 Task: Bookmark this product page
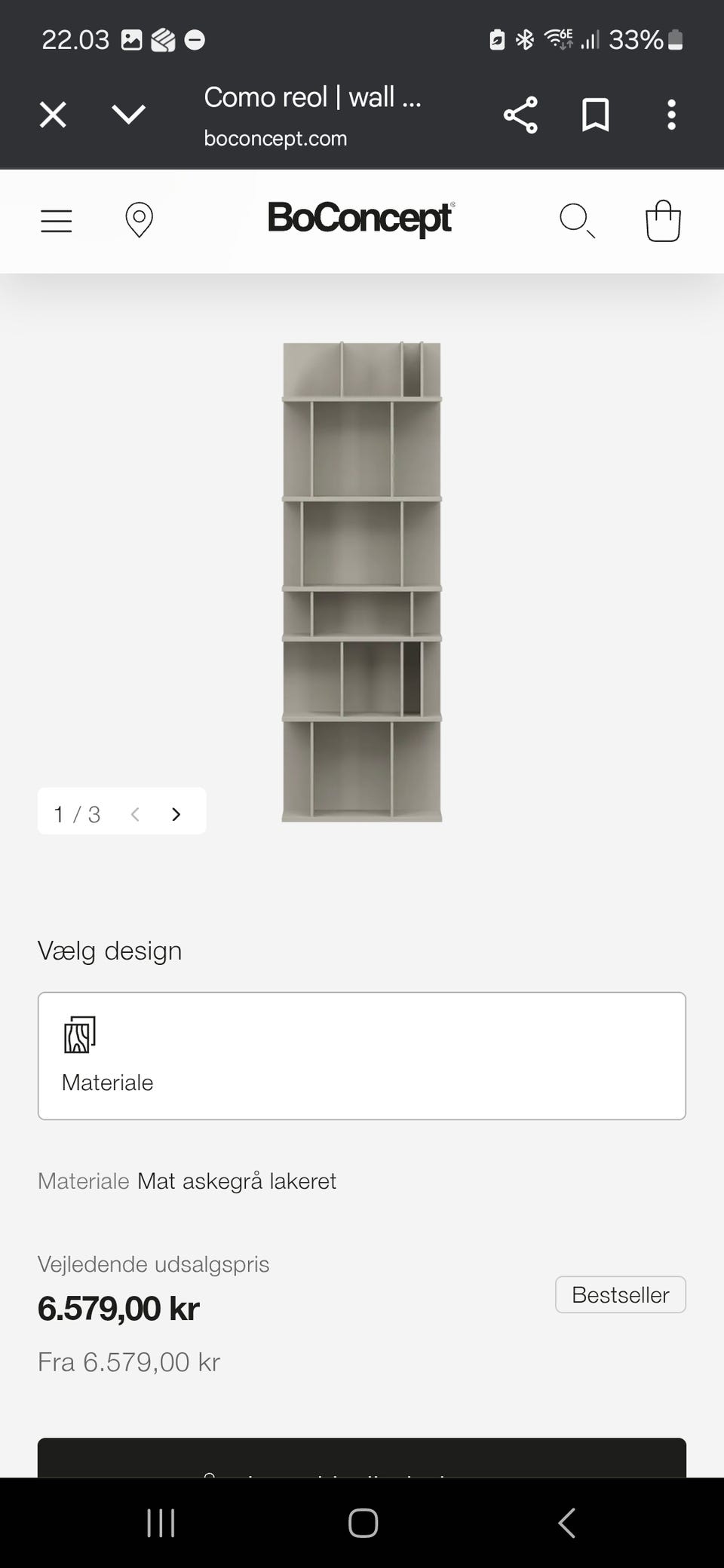coord(595,115)
